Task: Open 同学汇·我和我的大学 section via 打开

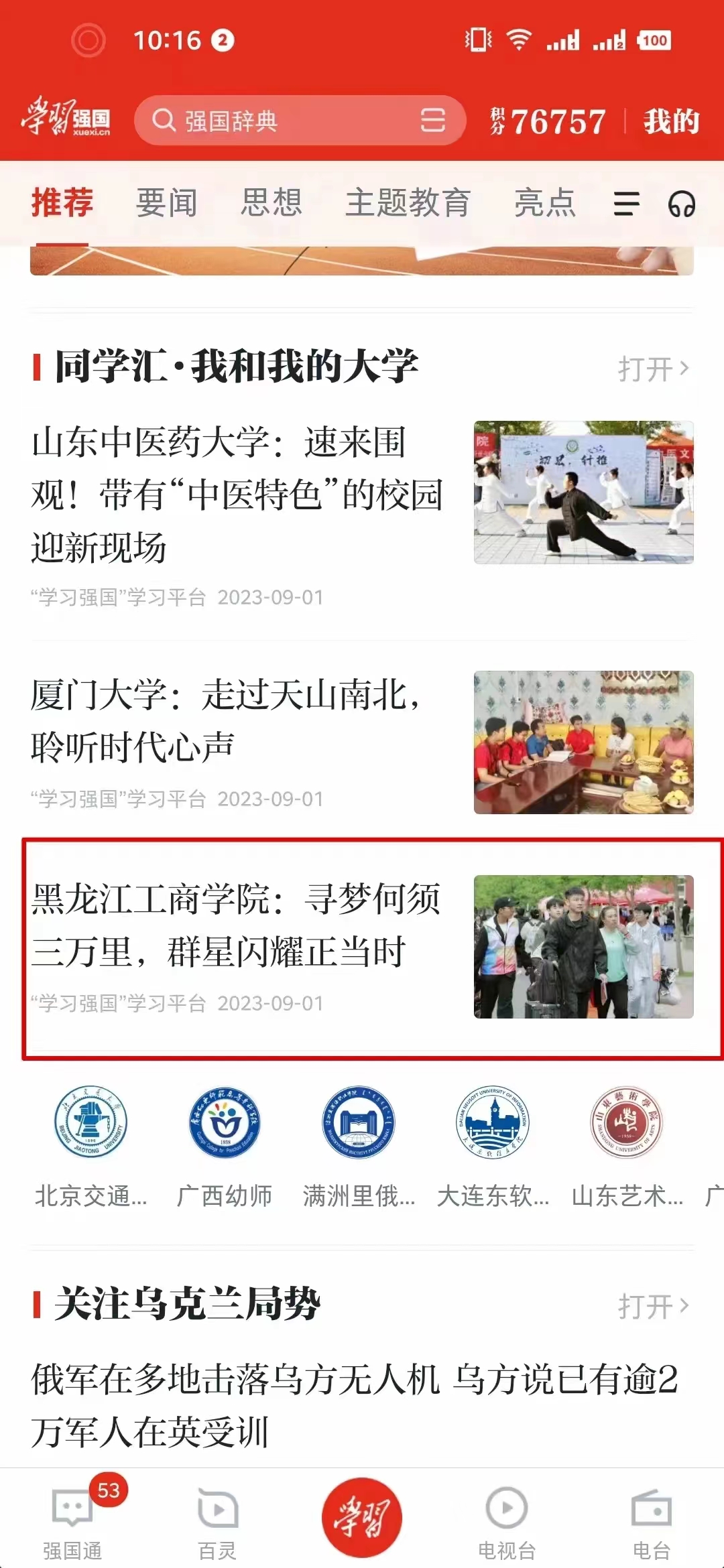Action: 652,369
